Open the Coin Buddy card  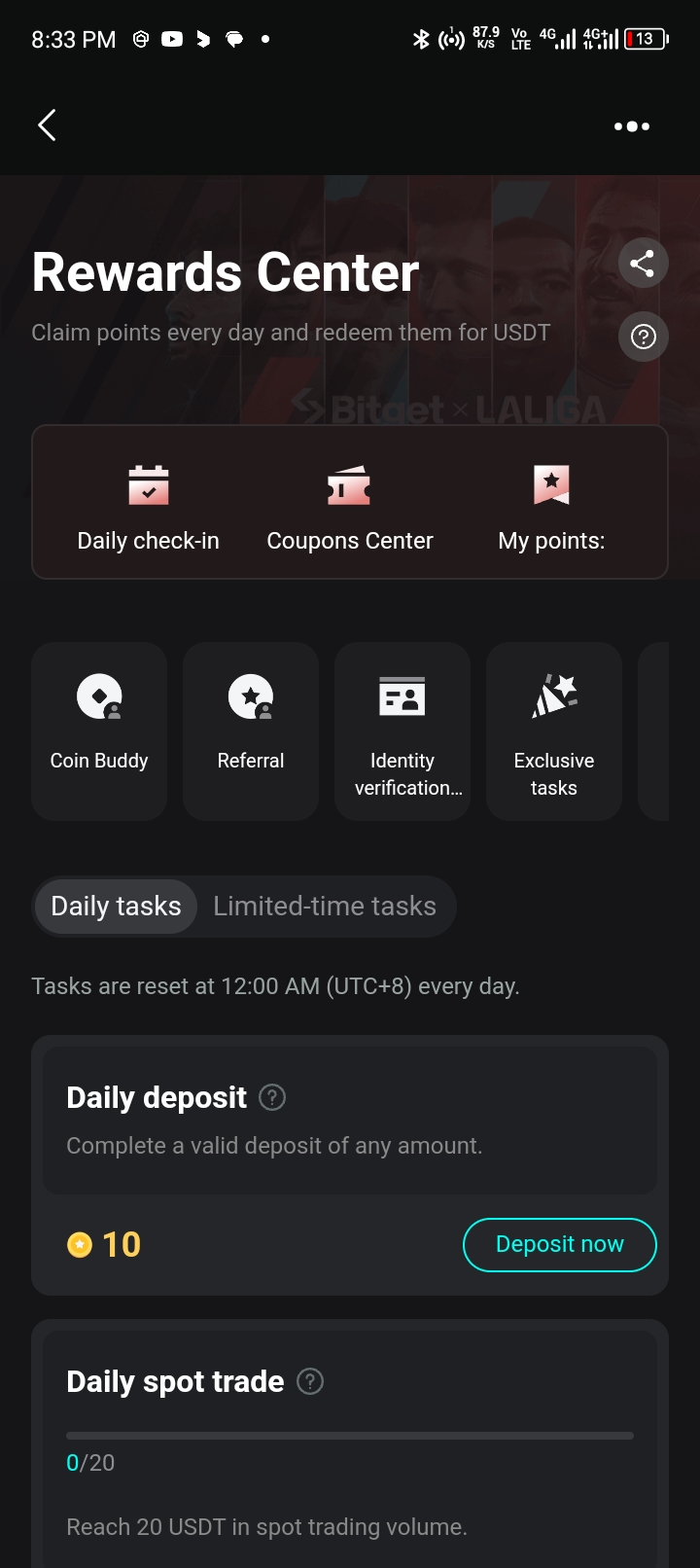click(99, 730)
